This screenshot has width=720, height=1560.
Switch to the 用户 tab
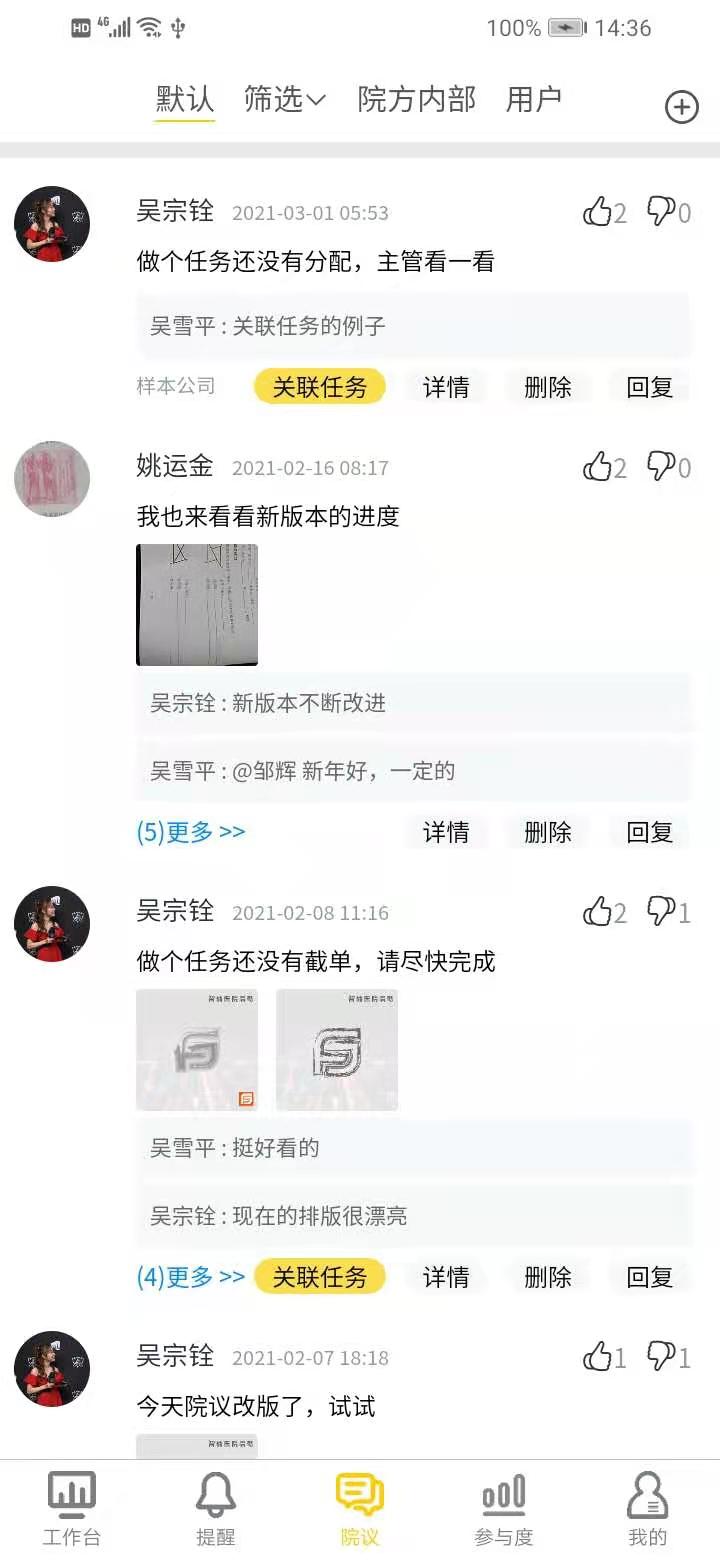click(534, 99)
